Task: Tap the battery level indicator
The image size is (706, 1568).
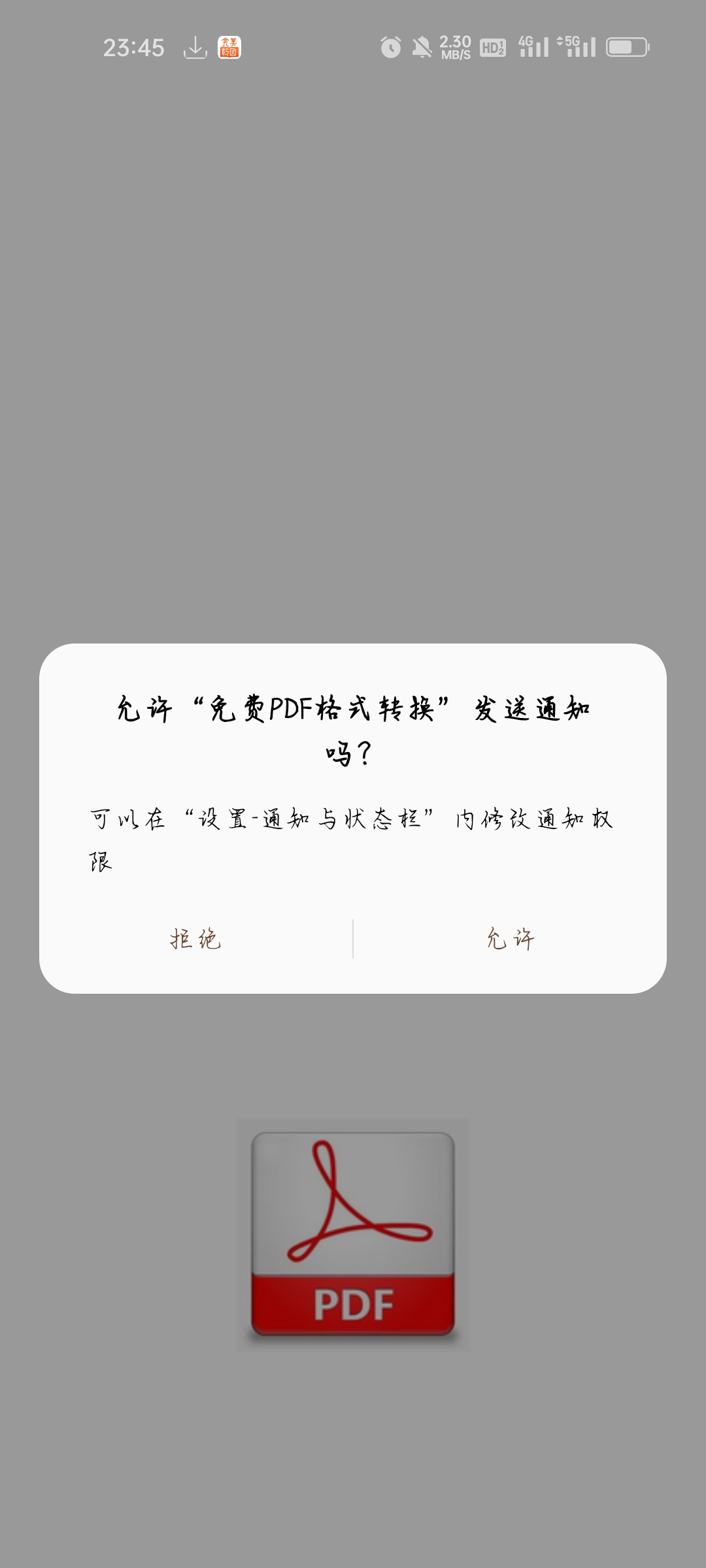Action: pos(628,46)
